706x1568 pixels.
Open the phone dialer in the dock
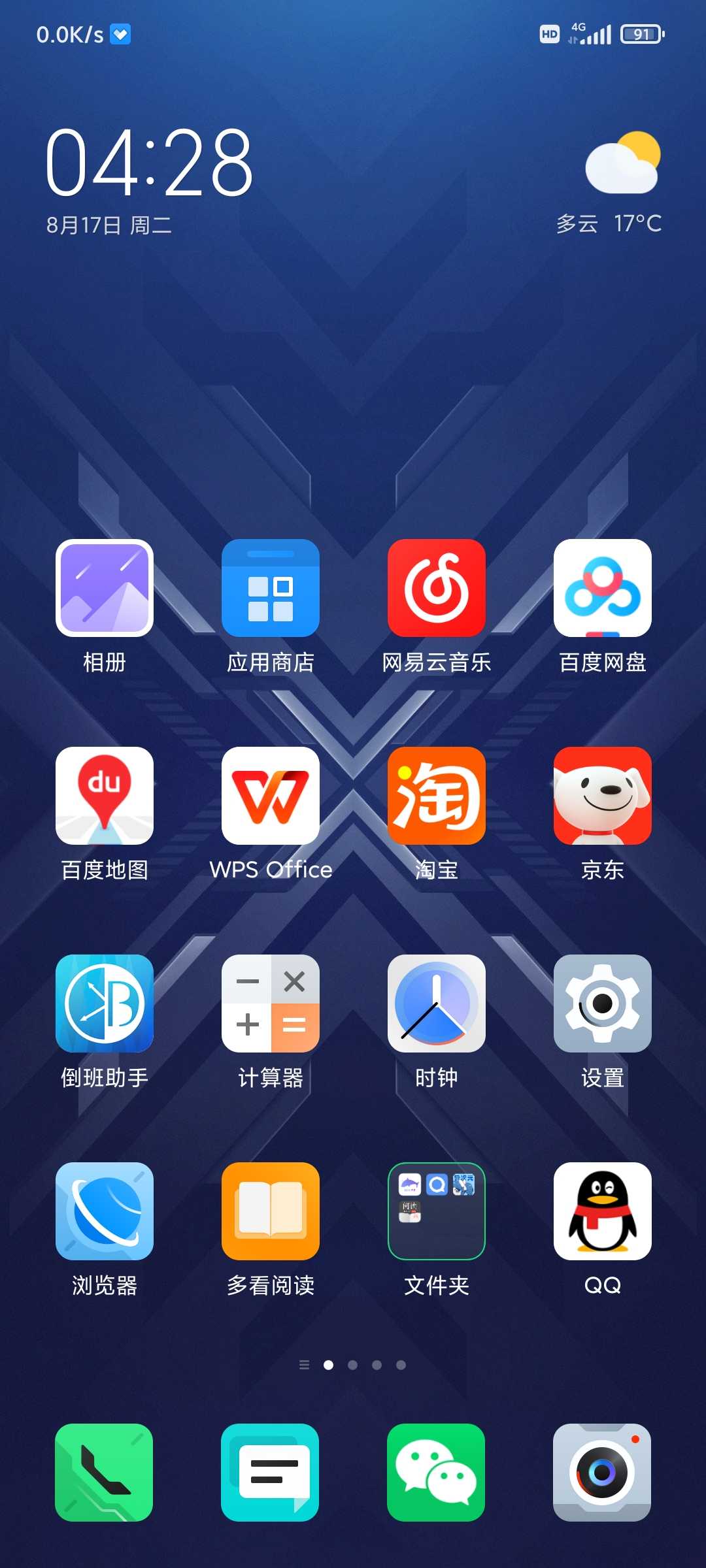104,1473
